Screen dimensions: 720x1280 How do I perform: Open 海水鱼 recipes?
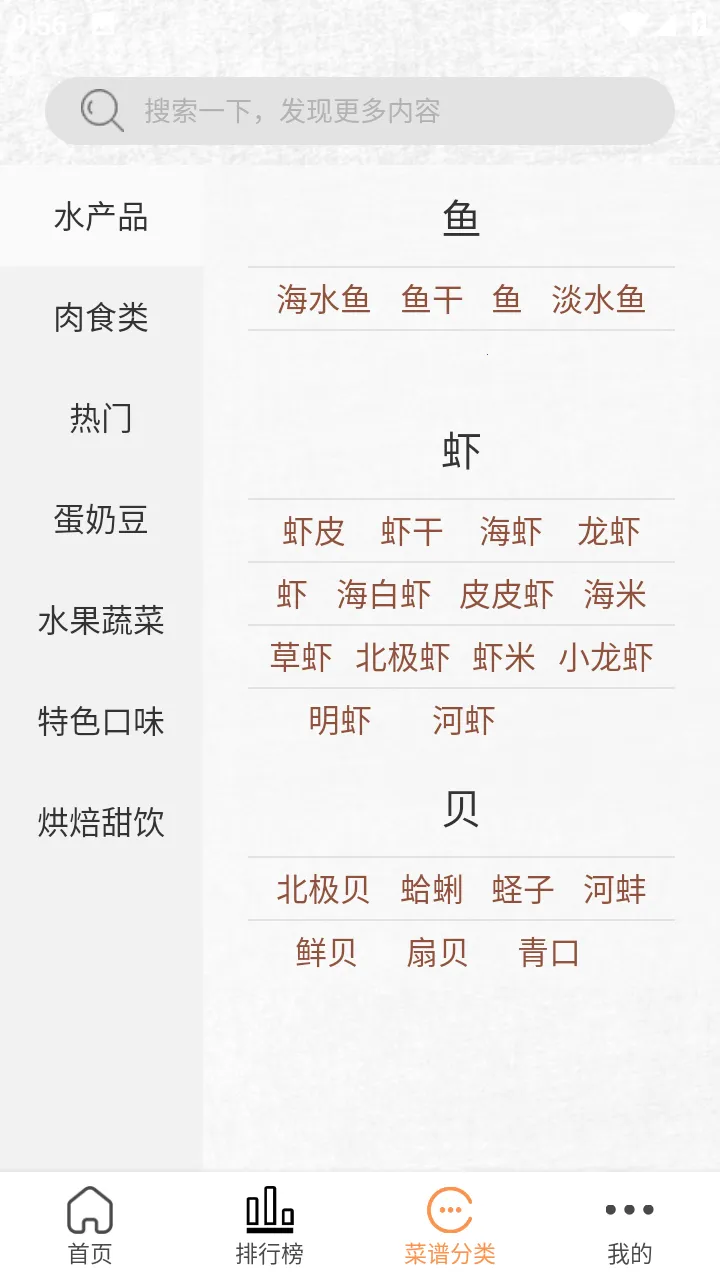click(323, 299)
